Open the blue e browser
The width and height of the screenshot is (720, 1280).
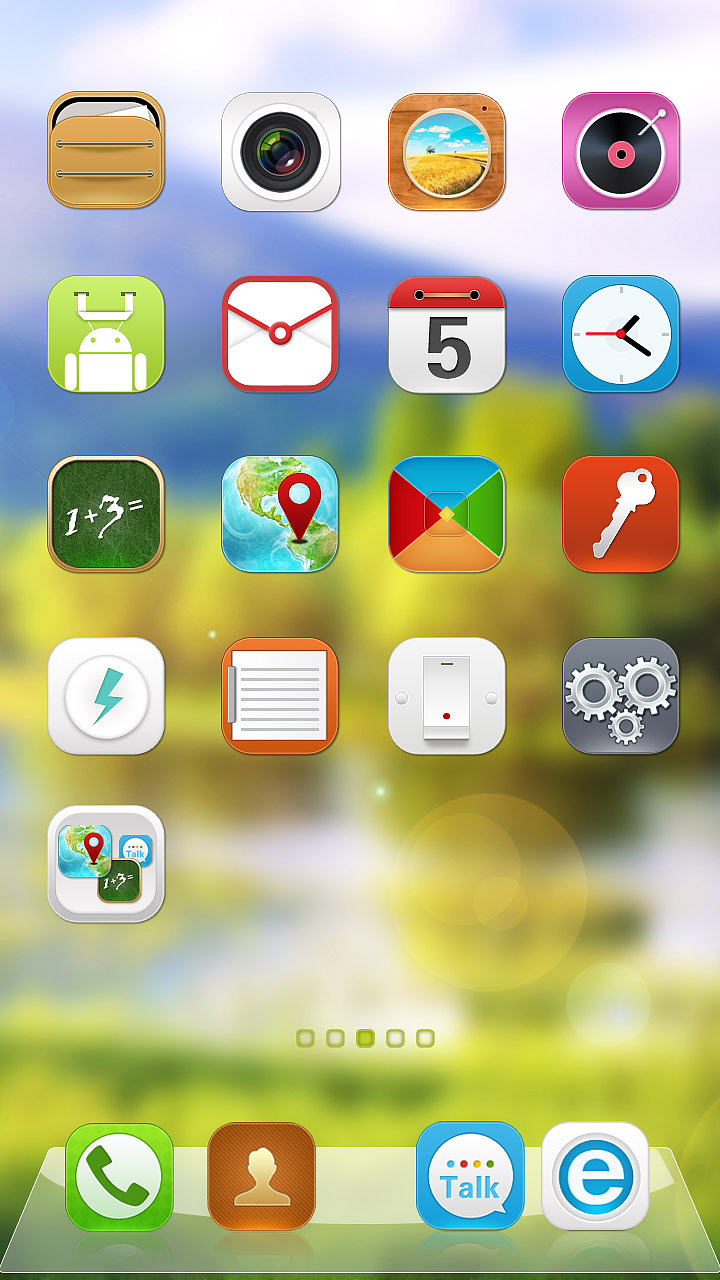(x=596, y=1176)
